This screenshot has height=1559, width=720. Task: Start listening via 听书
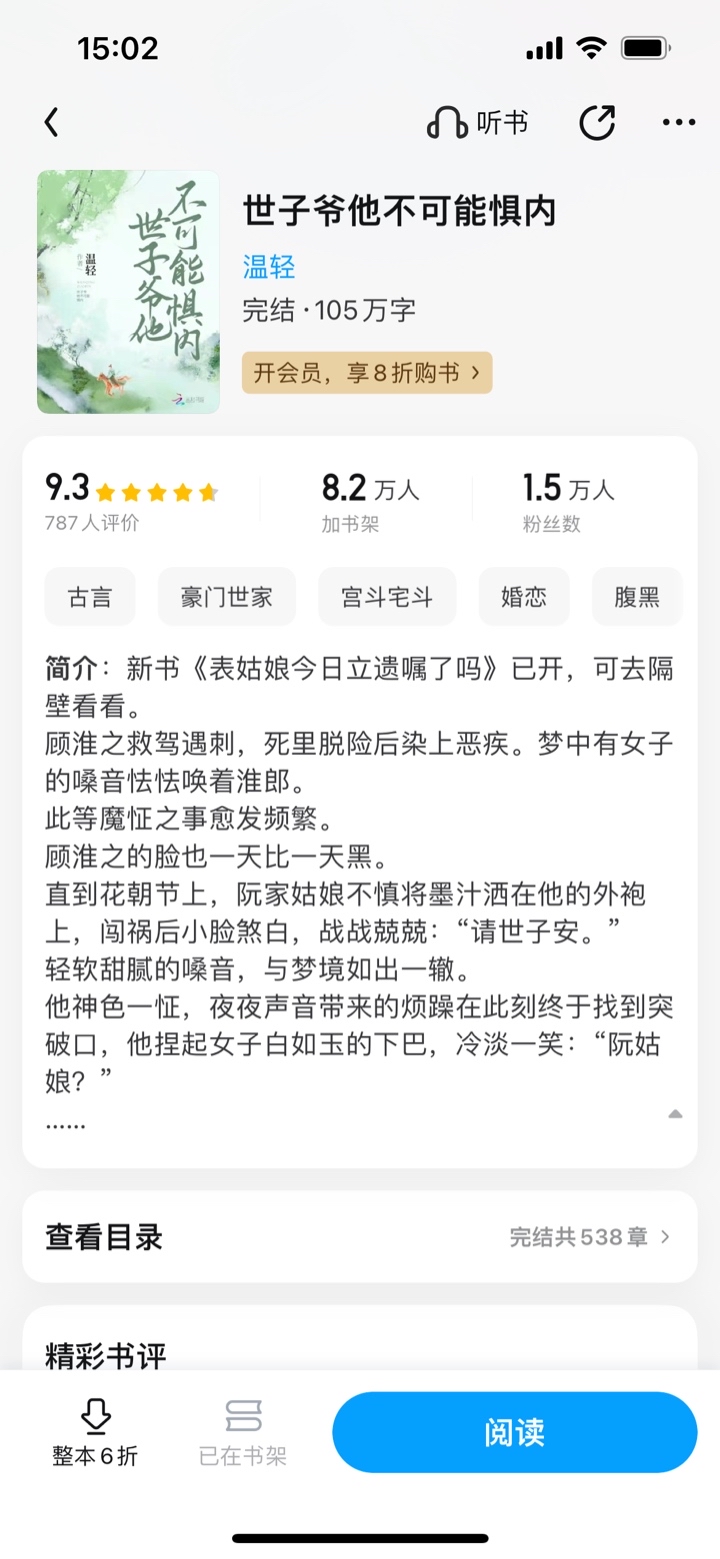click(x=478, y=123)
